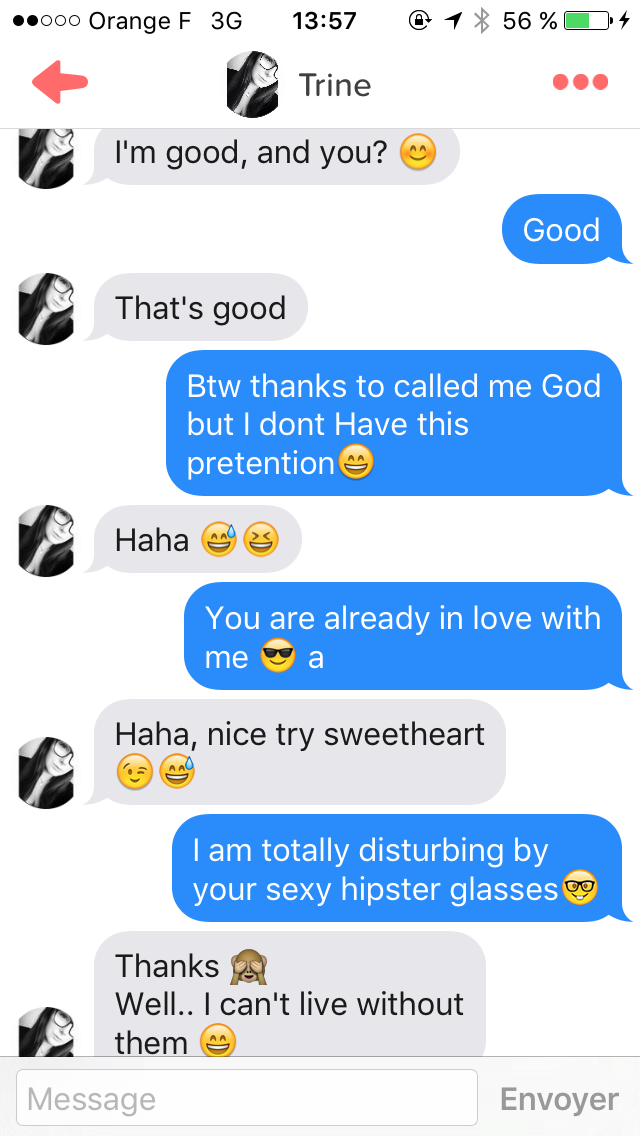640x1136 pixels.
Task: Tap the Envoyer send button
Action: pos(560,1099)
